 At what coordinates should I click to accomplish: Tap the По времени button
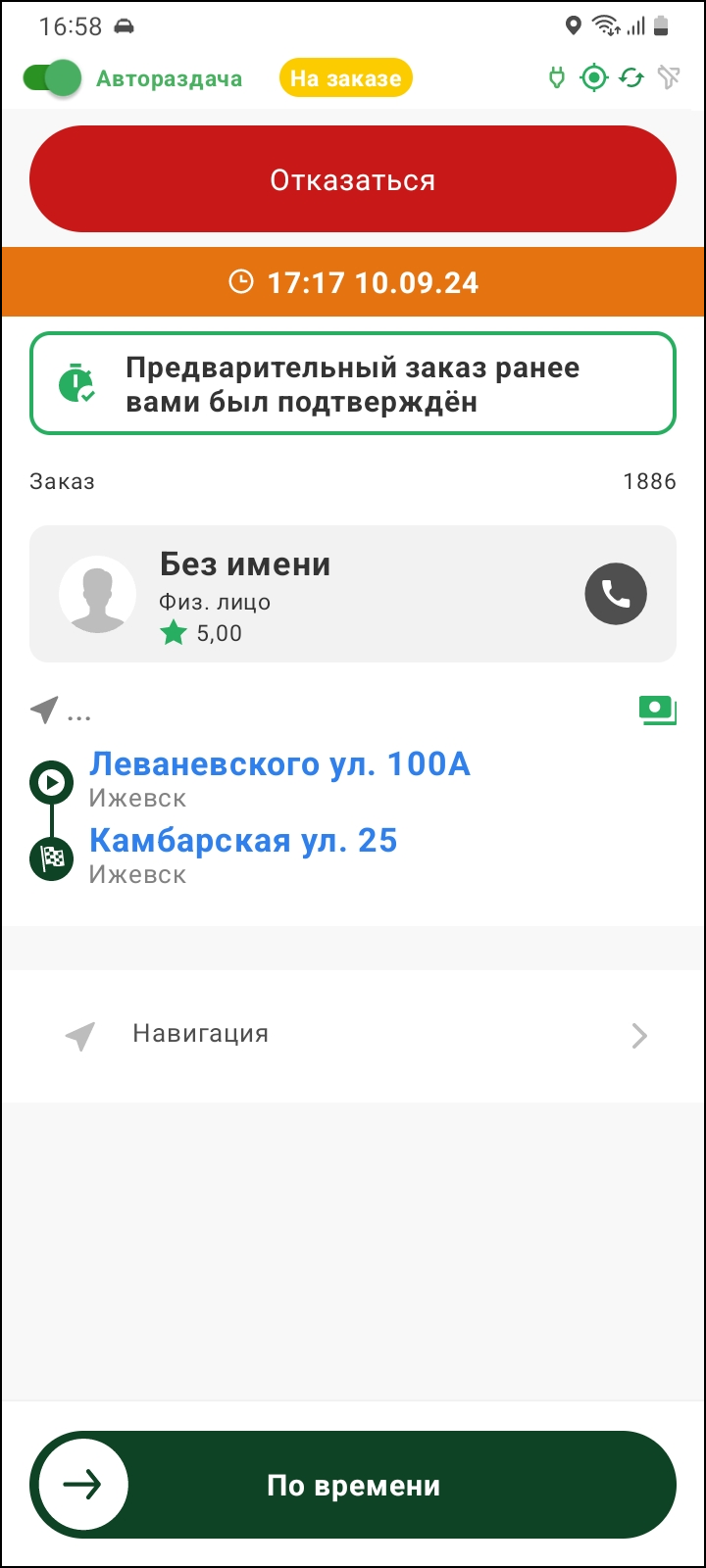pos(353,1485)
